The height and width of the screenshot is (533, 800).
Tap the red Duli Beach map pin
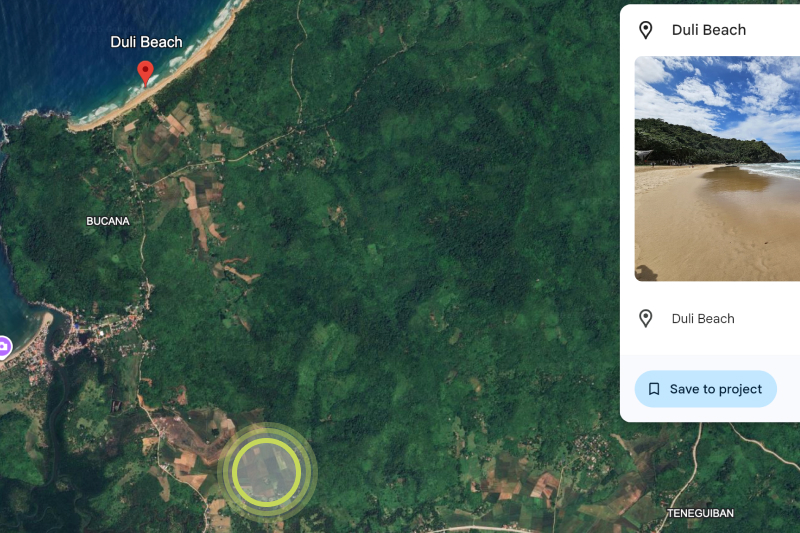[x=146, y=71]
